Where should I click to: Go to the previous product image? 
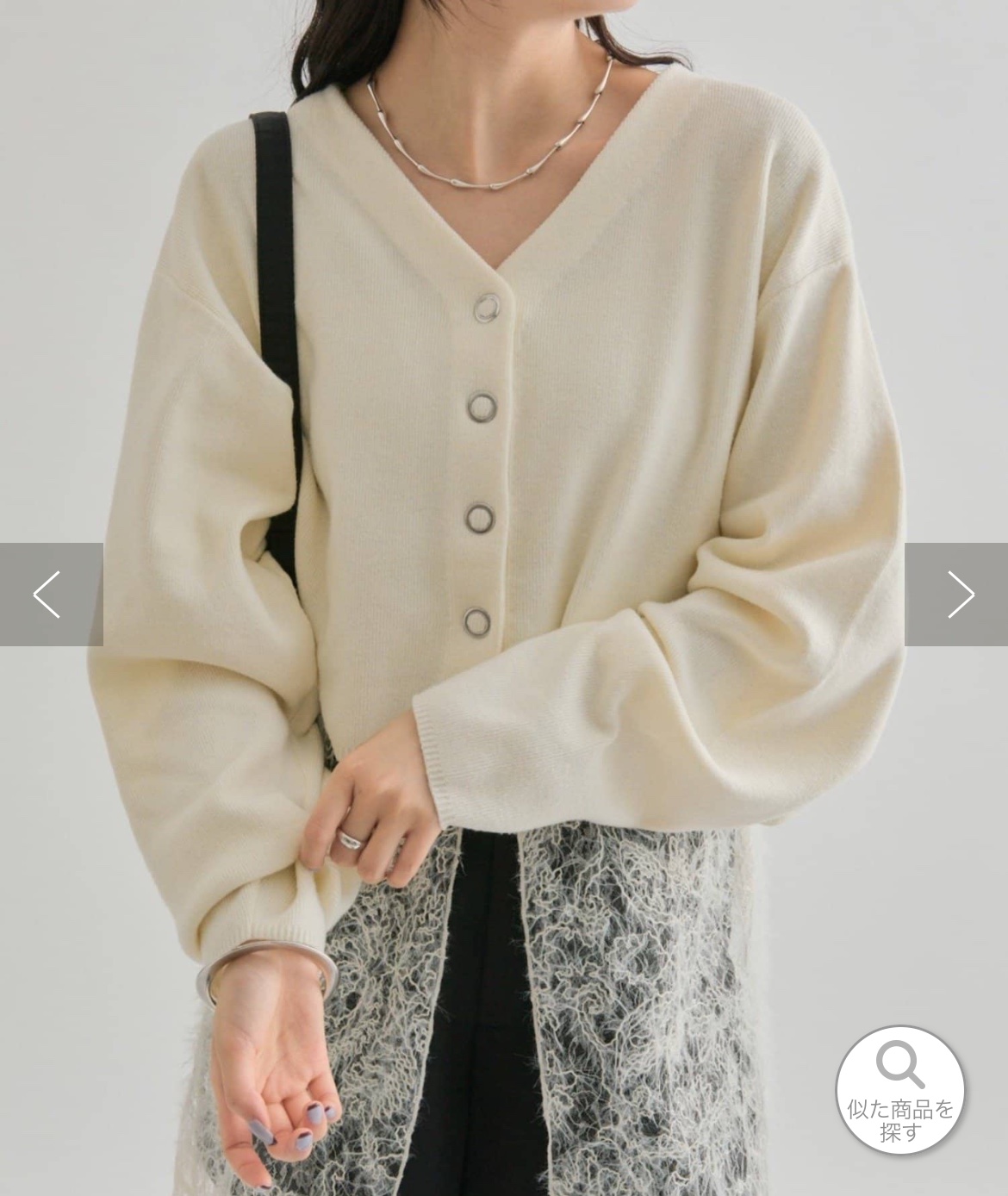point(50,594)
